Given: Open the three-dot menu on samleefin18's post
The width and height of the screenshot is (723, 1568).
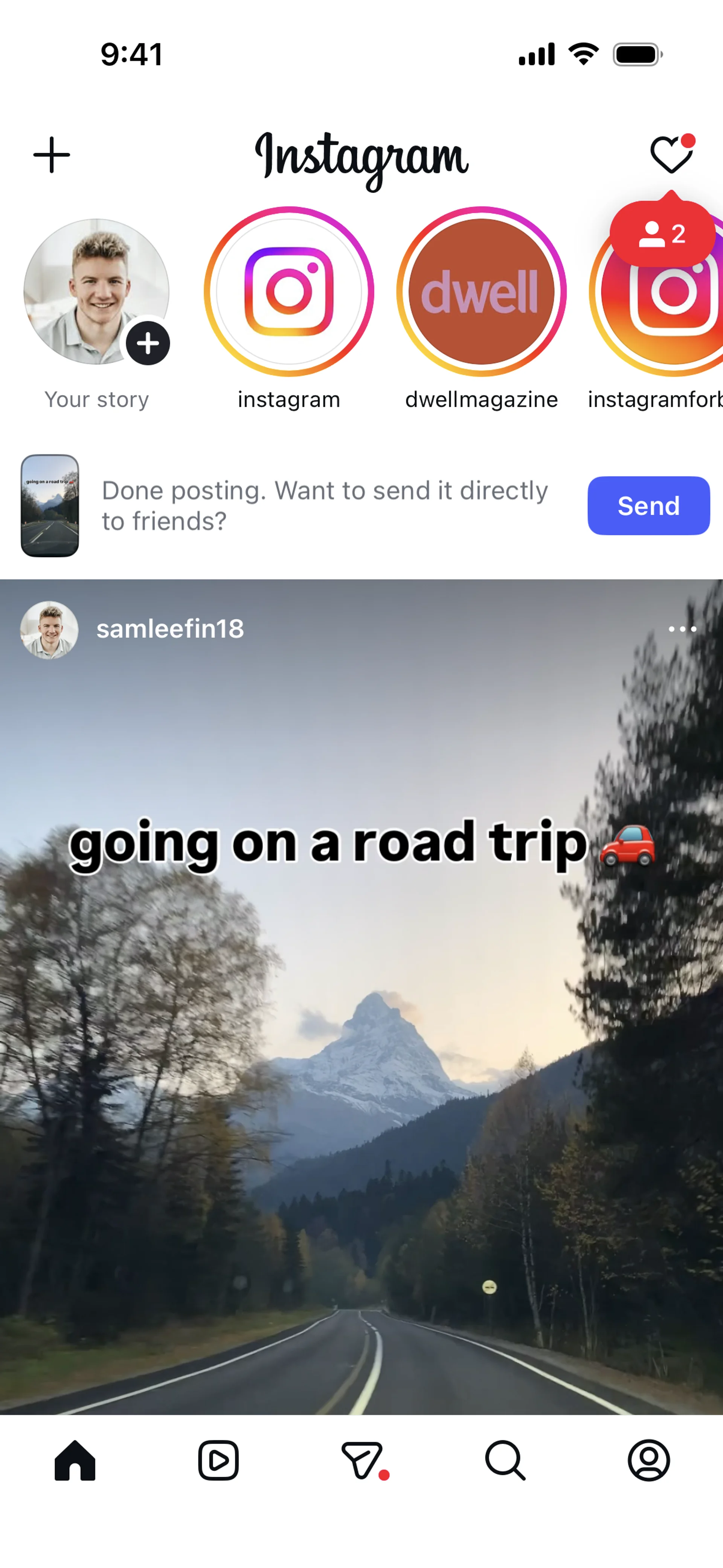Looking at the screenshot, I should click(682, 630).
